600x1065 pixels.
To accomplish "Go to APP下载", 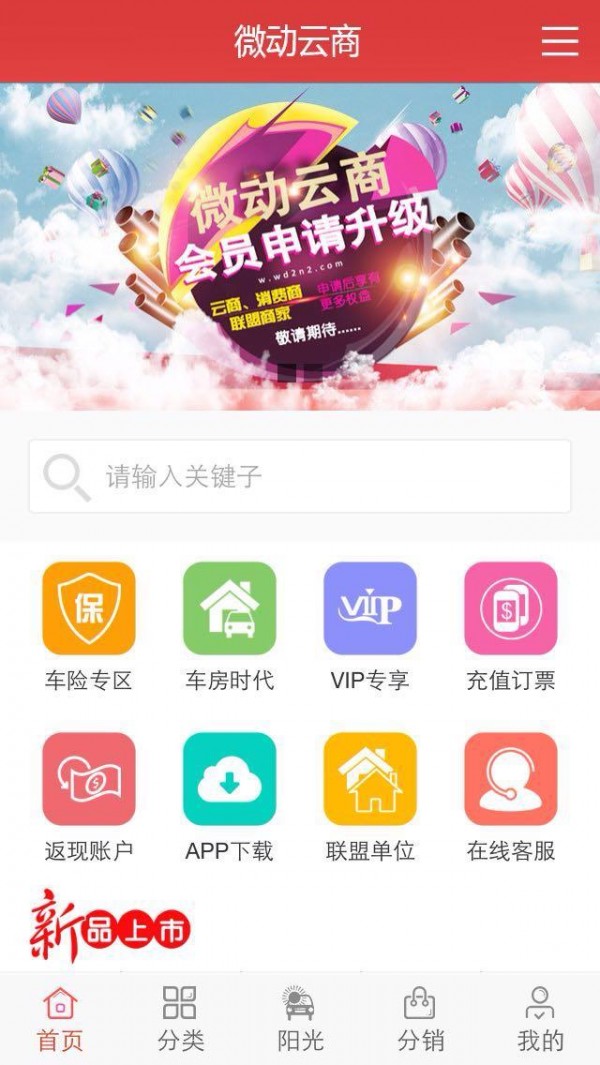I will 229,779.
